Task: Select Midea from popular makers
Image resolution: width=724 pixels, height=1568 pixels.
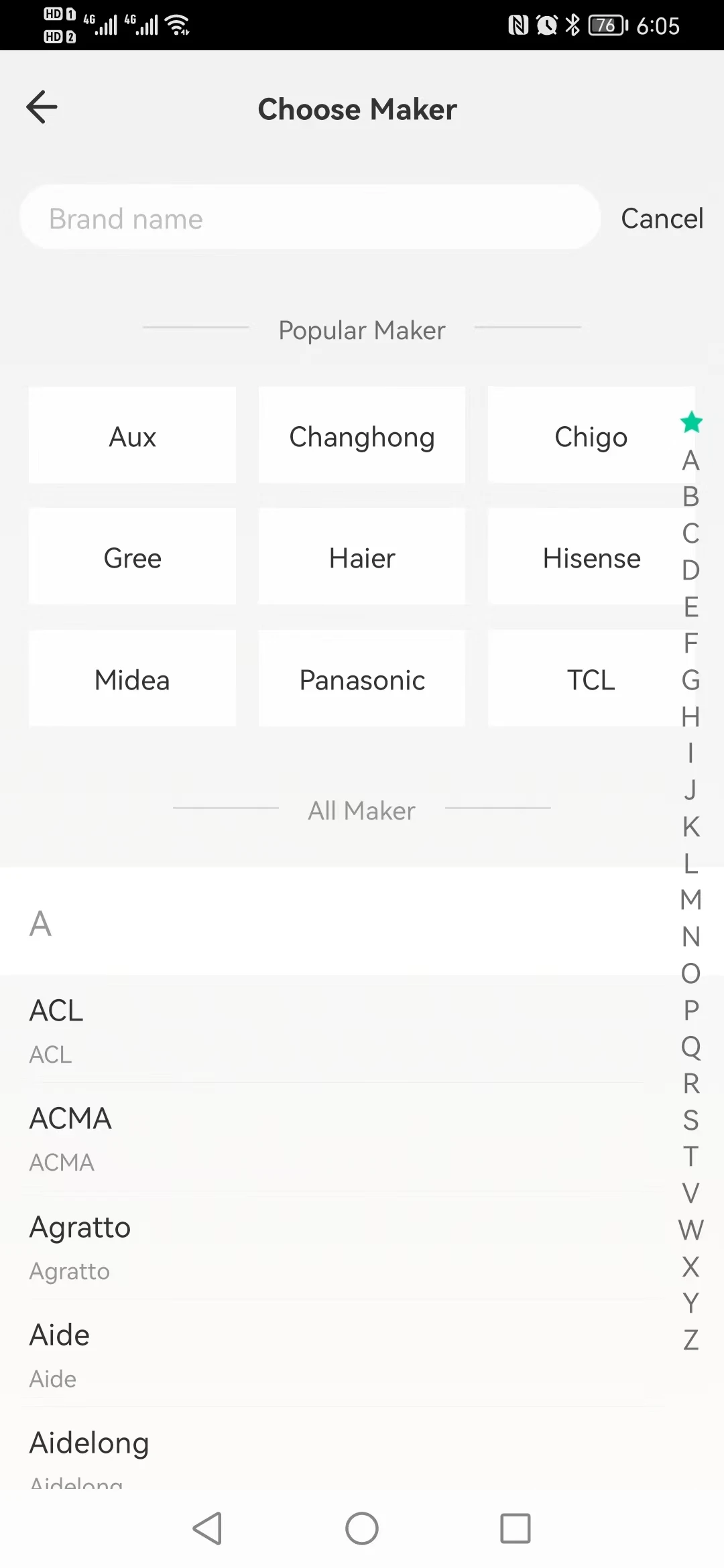Action: click(132, 679)
